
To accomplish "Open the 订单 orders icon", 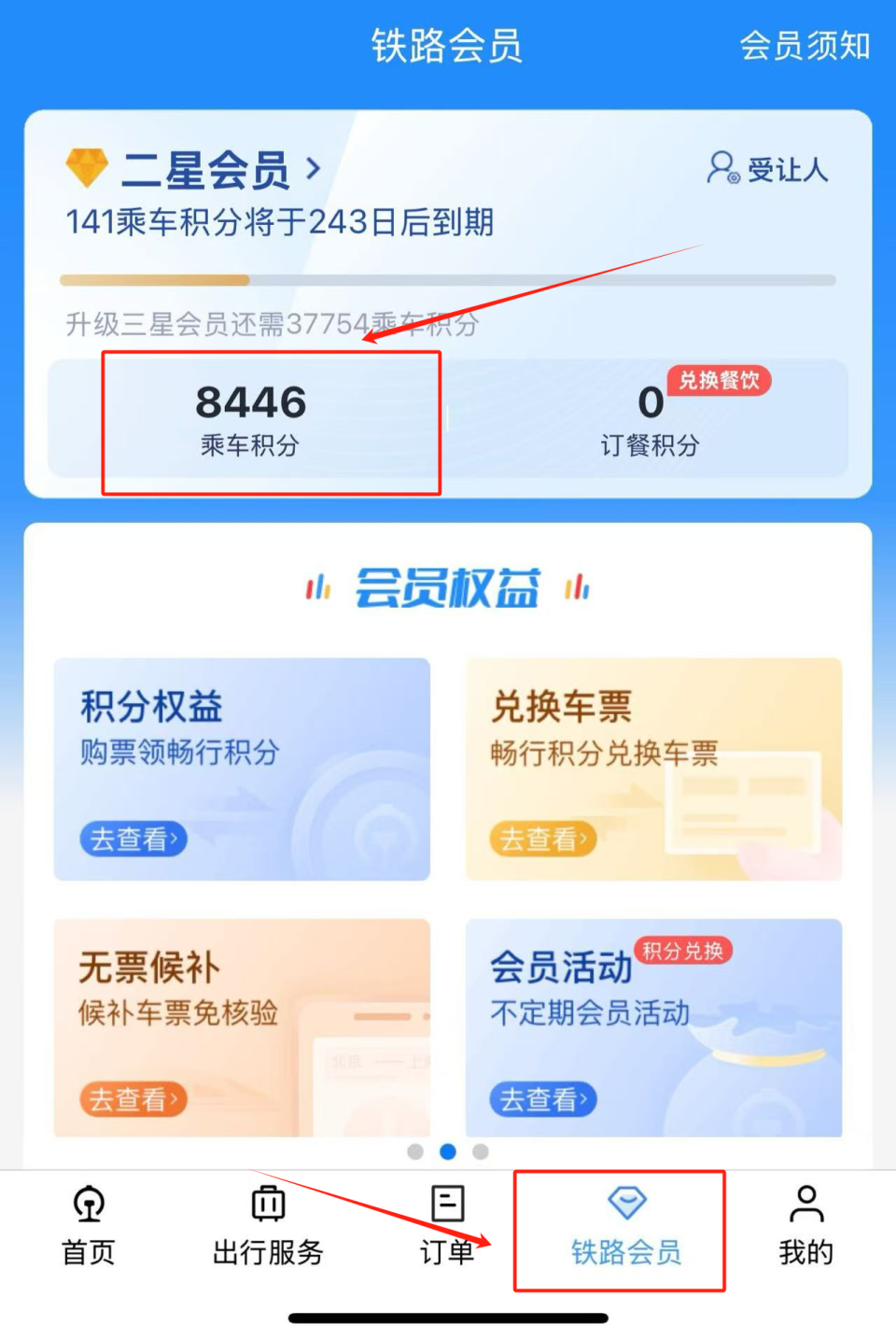I will click(446, 1205).
